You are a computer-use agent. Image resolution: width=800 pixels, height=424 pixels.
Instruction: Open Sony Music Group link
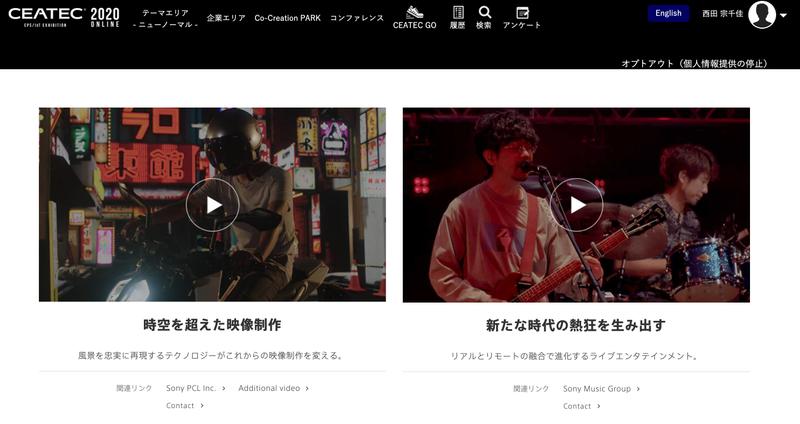point(600,388)
